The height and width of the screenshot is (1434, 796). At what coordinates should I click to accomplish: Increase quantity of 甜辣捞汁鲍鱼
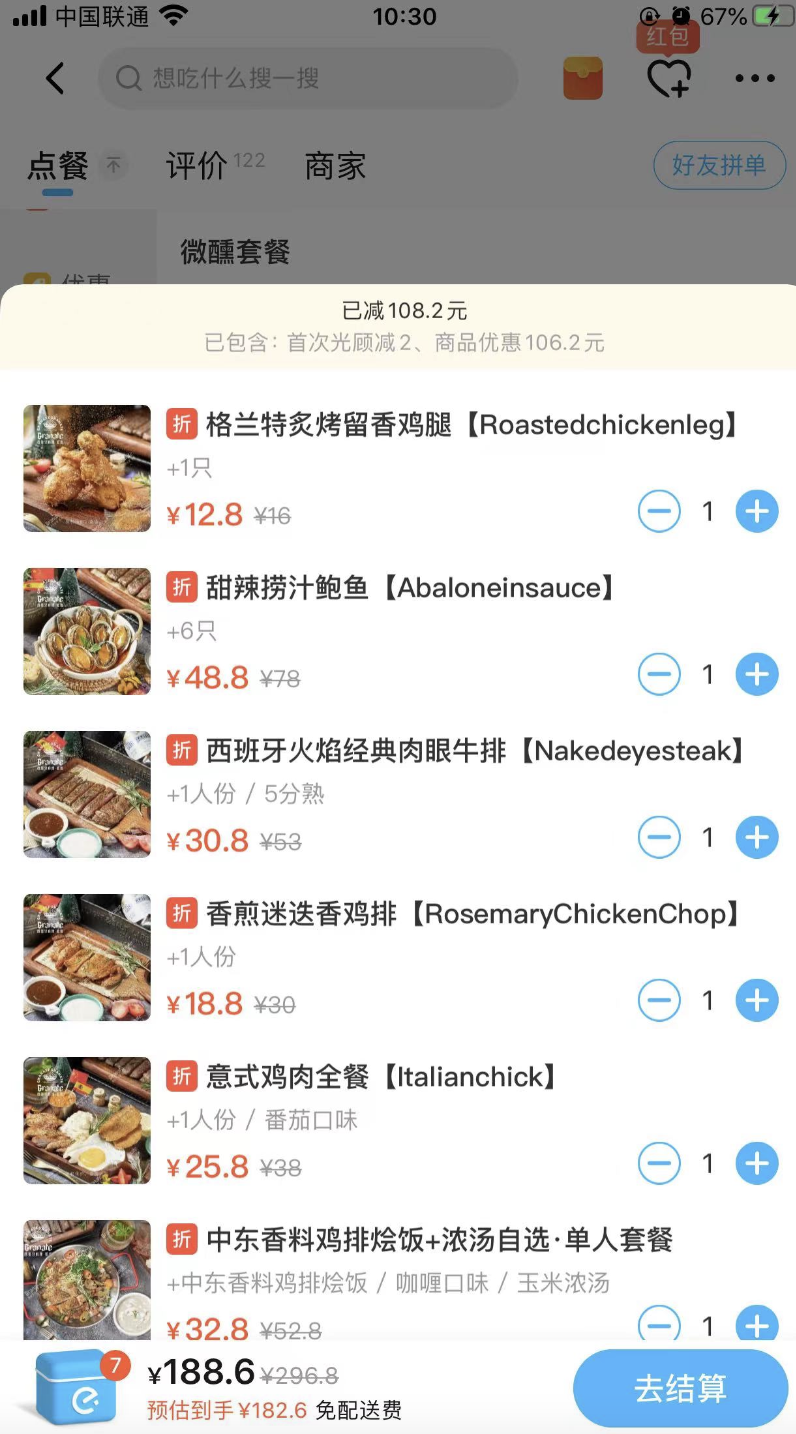(x=757, y=675)
